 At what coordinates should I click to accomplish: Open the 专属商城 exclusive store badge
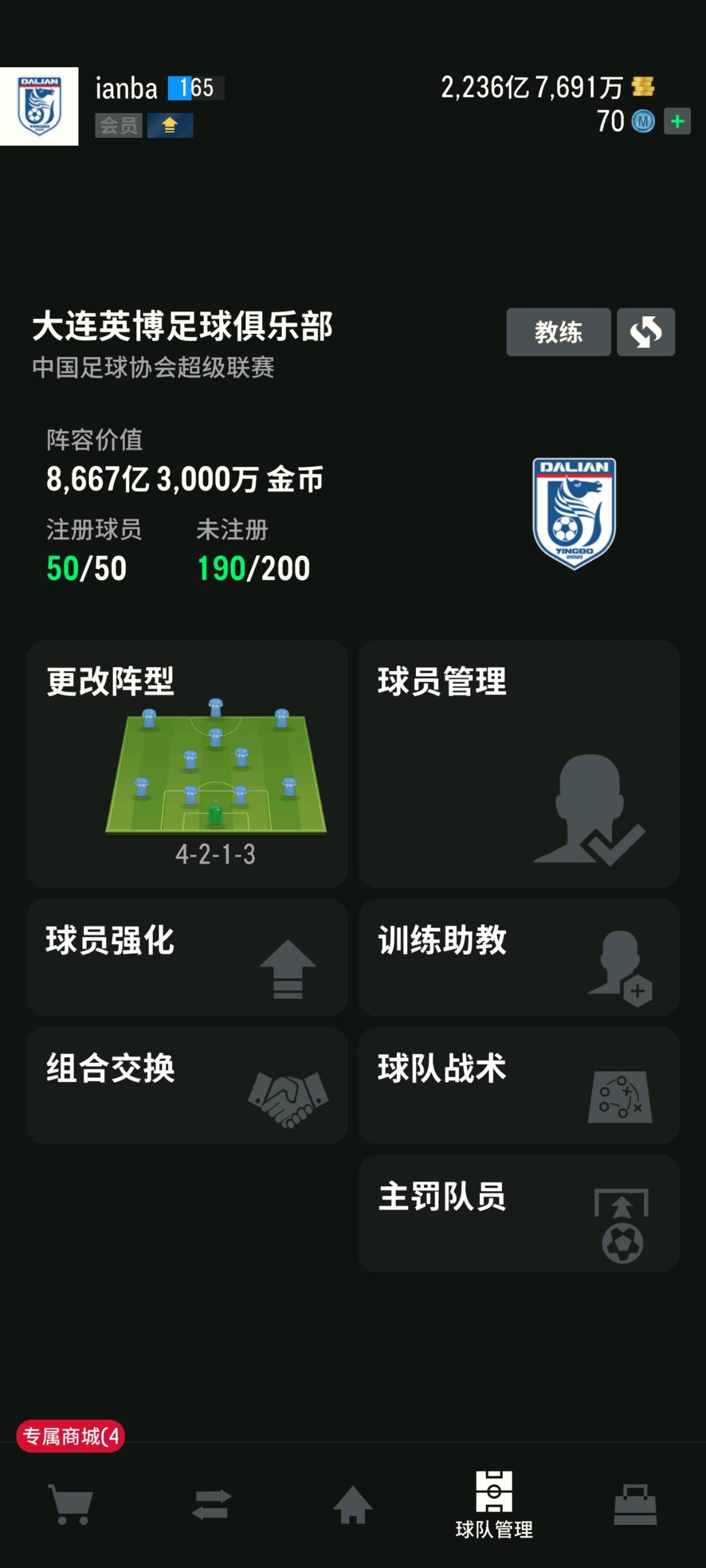click(71, 1436)
